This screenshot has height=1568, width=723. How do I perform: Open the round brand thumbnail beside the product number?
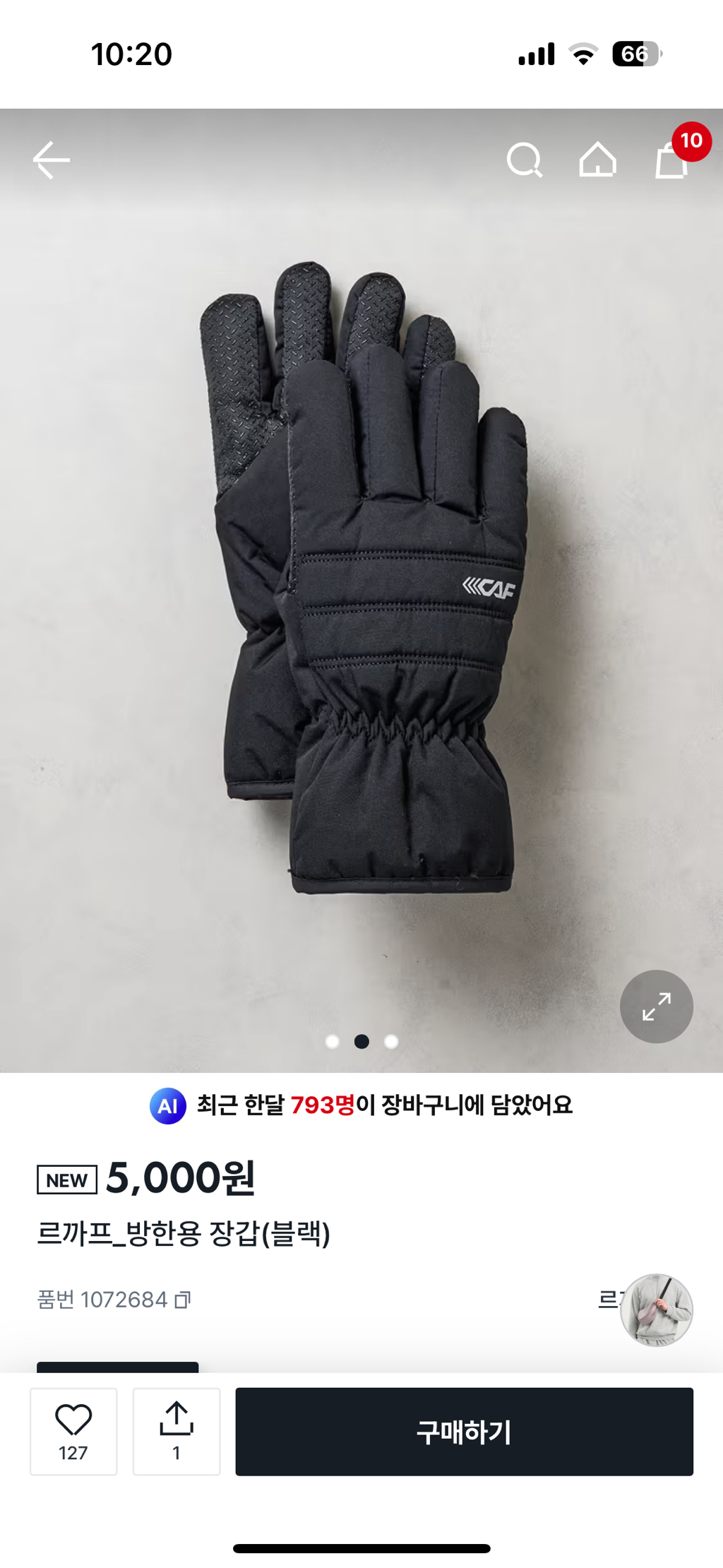click(656, 1310)
